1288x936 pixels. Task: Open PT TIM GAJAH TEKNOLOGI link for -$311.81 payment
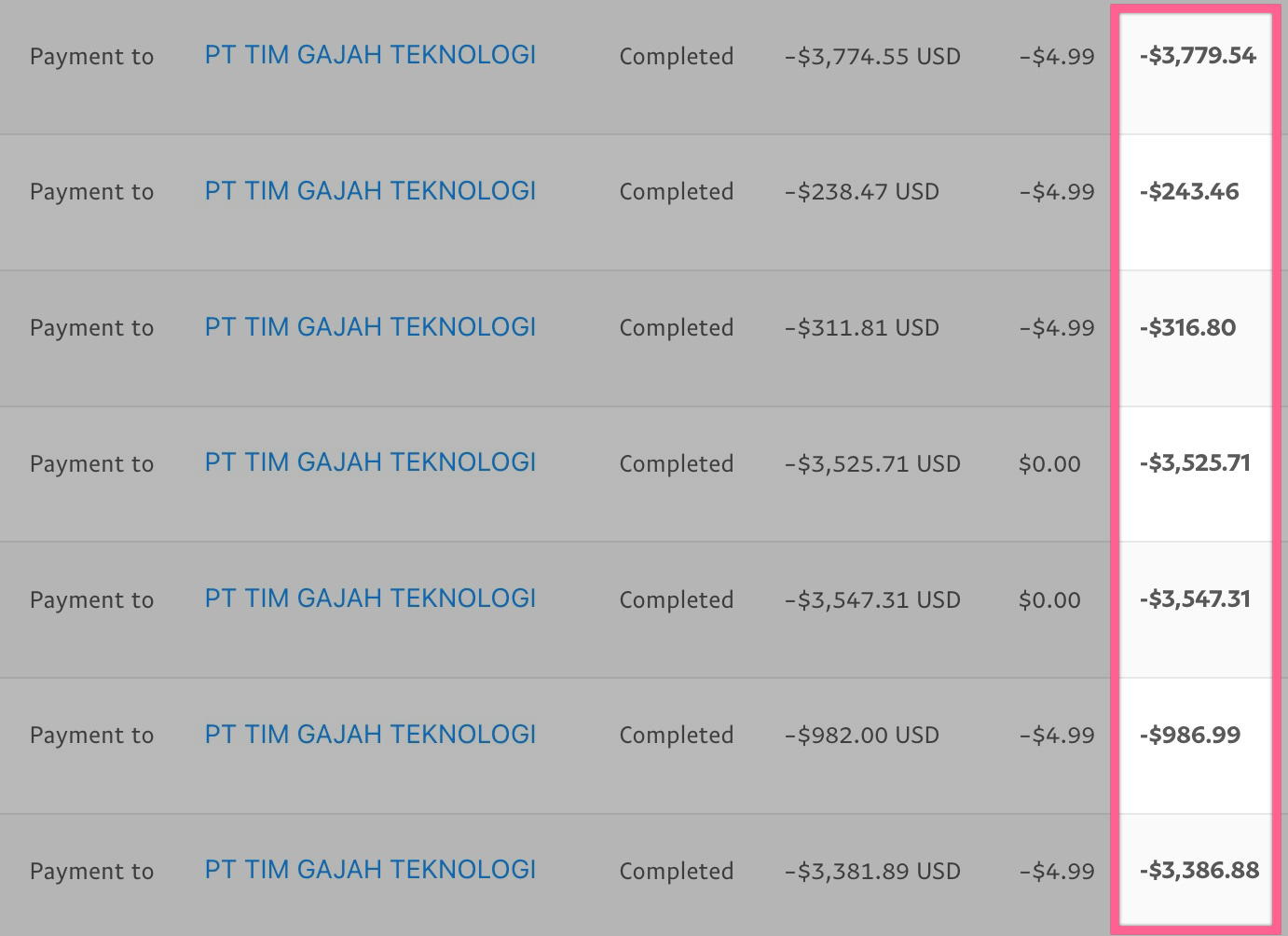point(370,327)
